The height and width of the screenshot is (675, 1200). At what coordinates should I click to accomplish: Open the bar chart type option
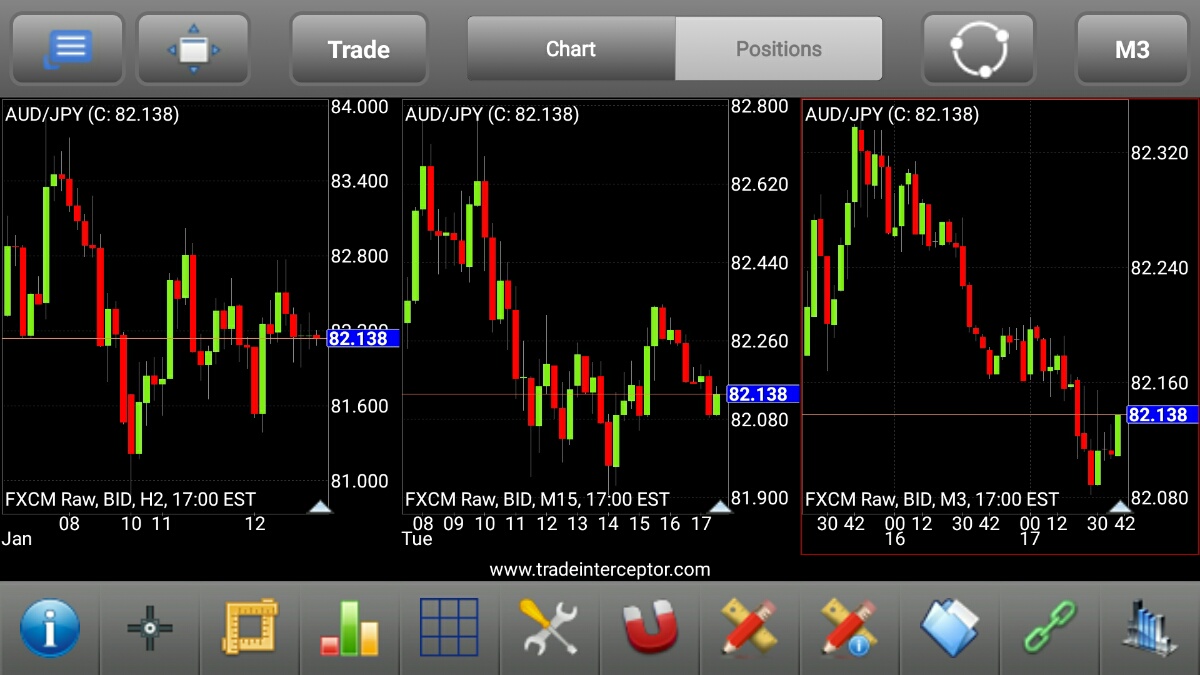coord(350,629)
